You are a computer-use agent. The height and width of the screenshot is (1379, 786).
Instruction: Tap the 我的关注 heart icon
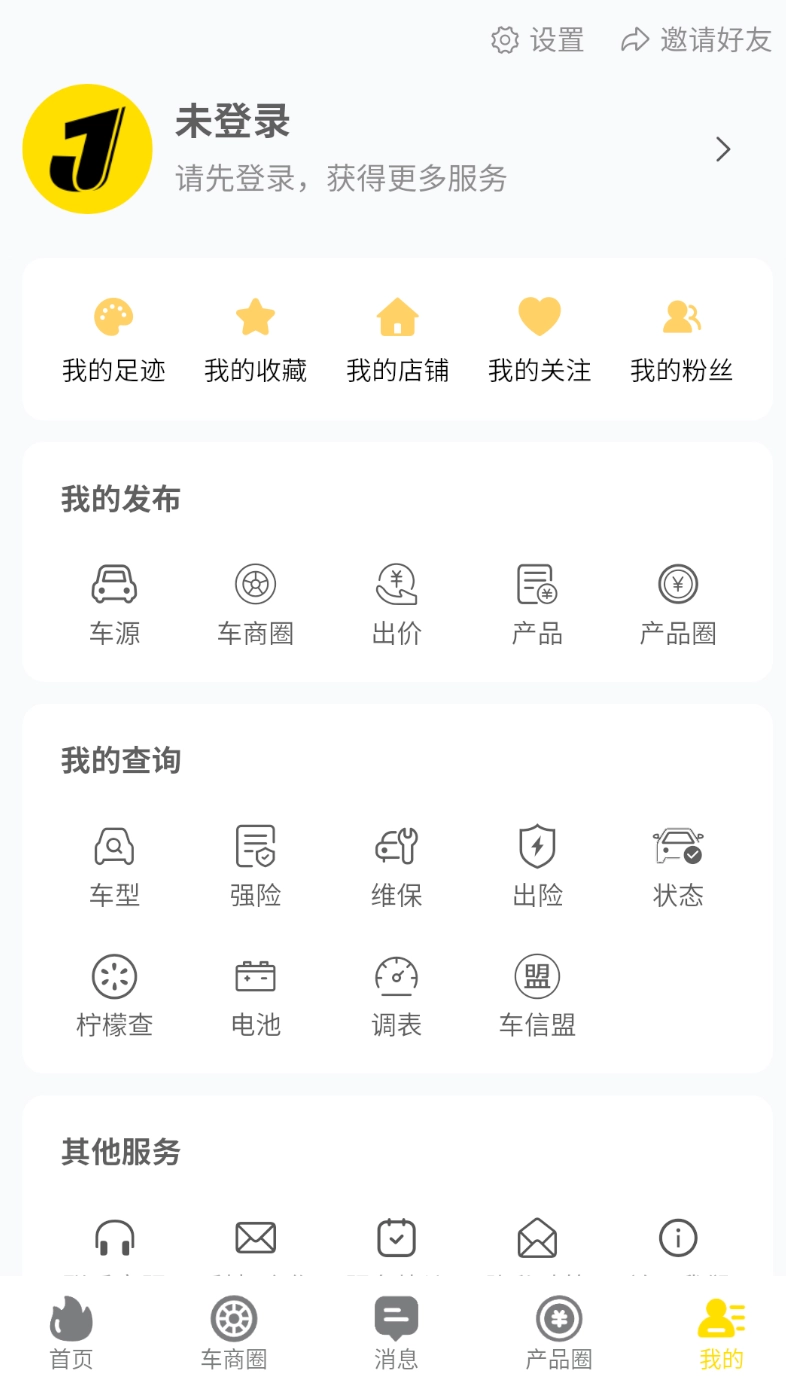coord(537,316)
